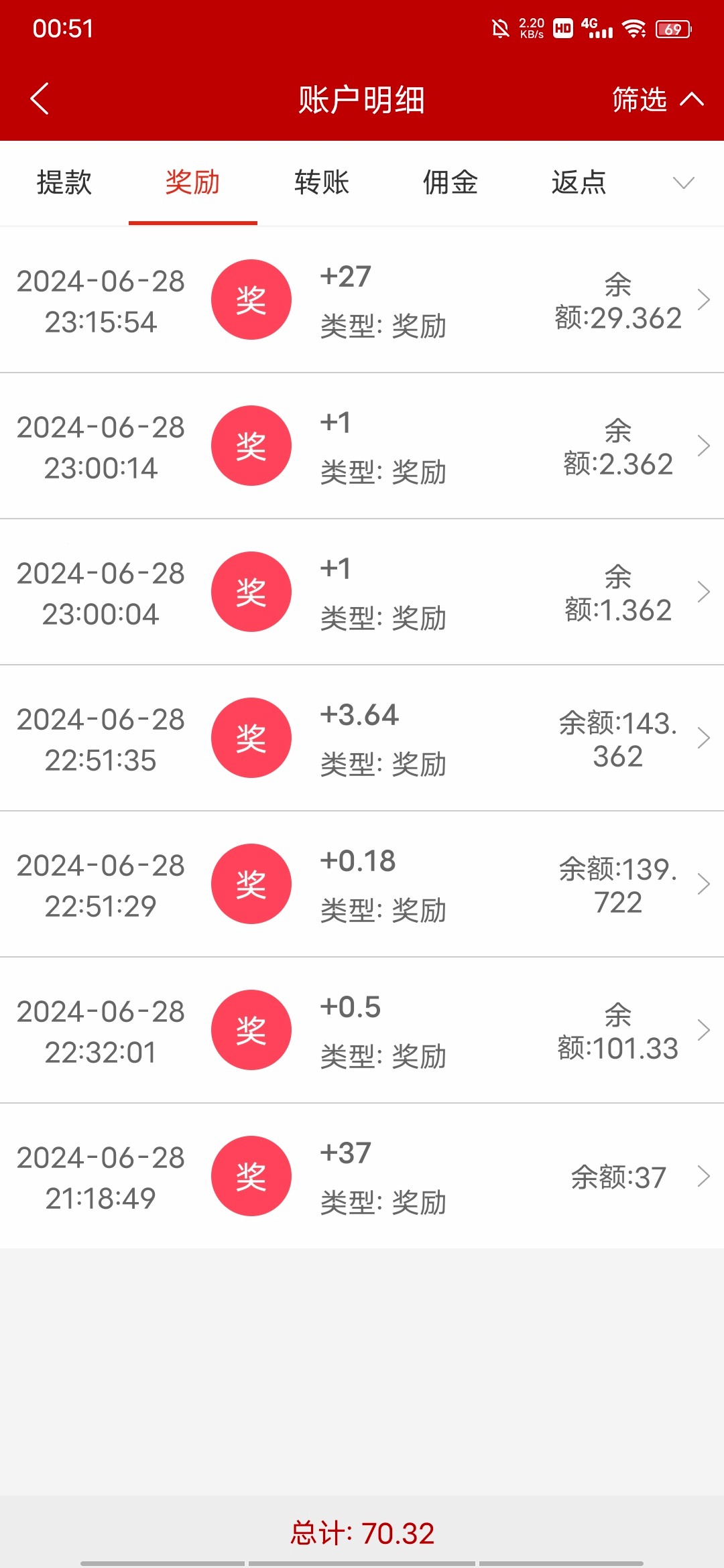Open the 佣金 tab
Image resolution: width=724 pixels, height=1568 pixels.
point(450,182)
